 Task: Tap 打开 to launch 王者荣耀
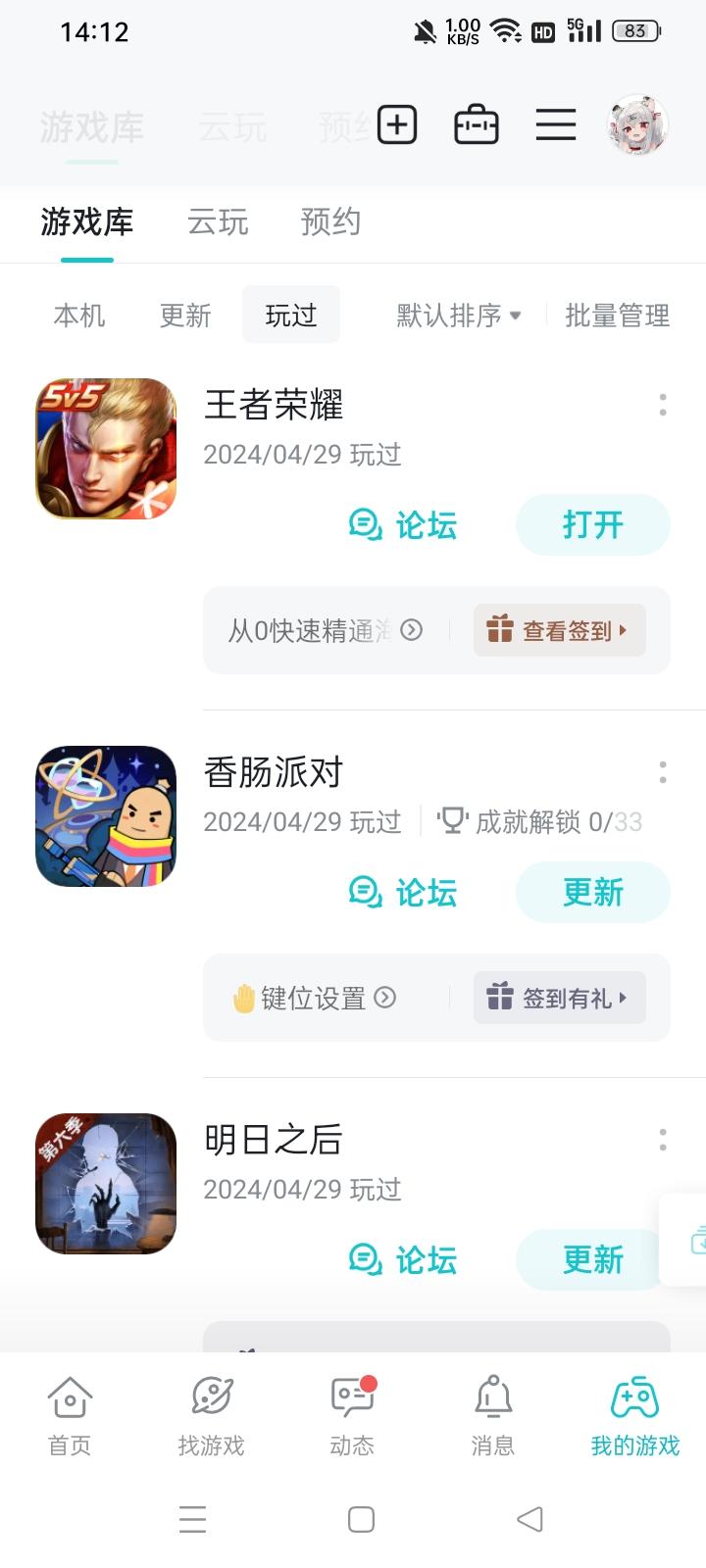click(592, 525)
